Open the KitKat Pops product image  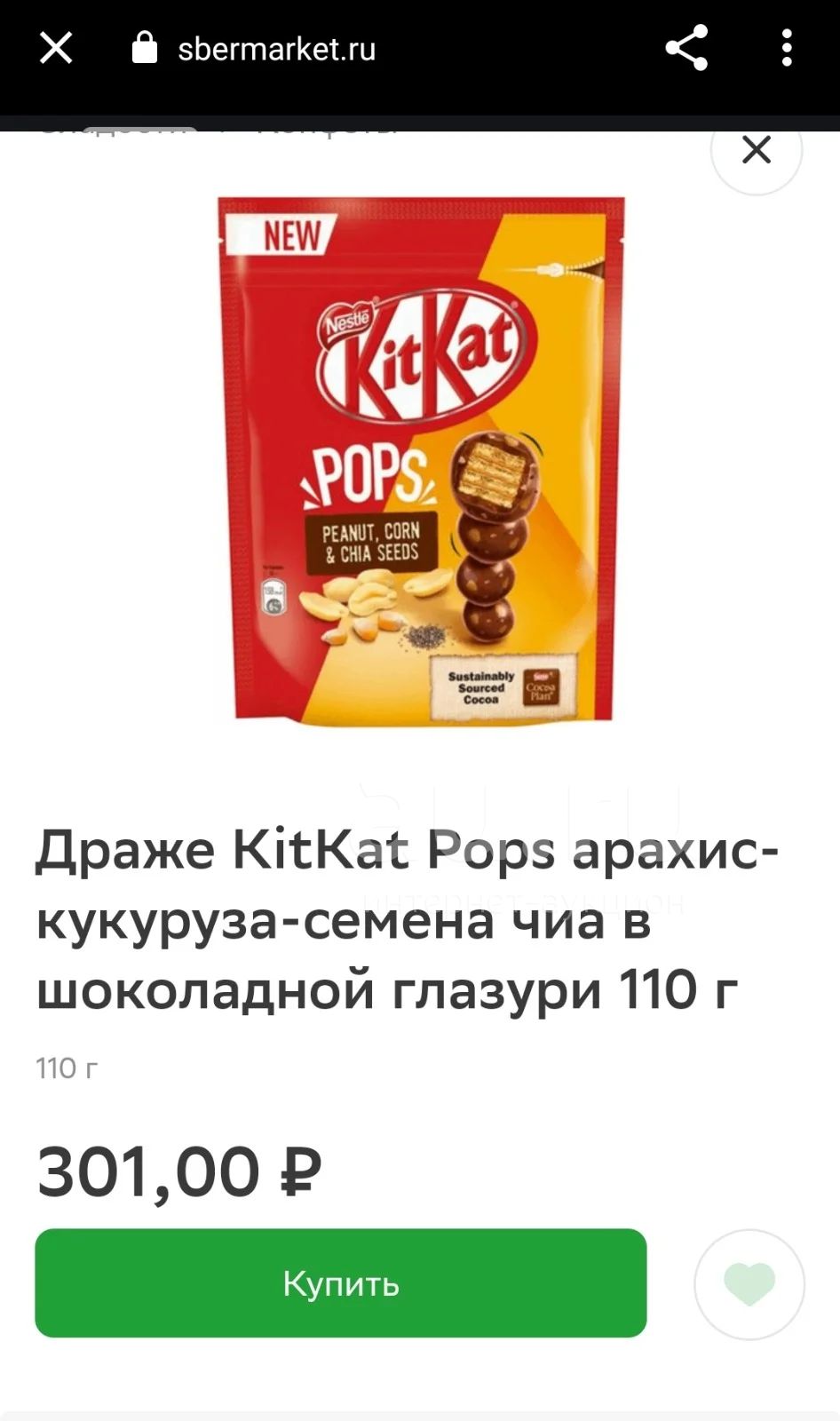(423, 460)
